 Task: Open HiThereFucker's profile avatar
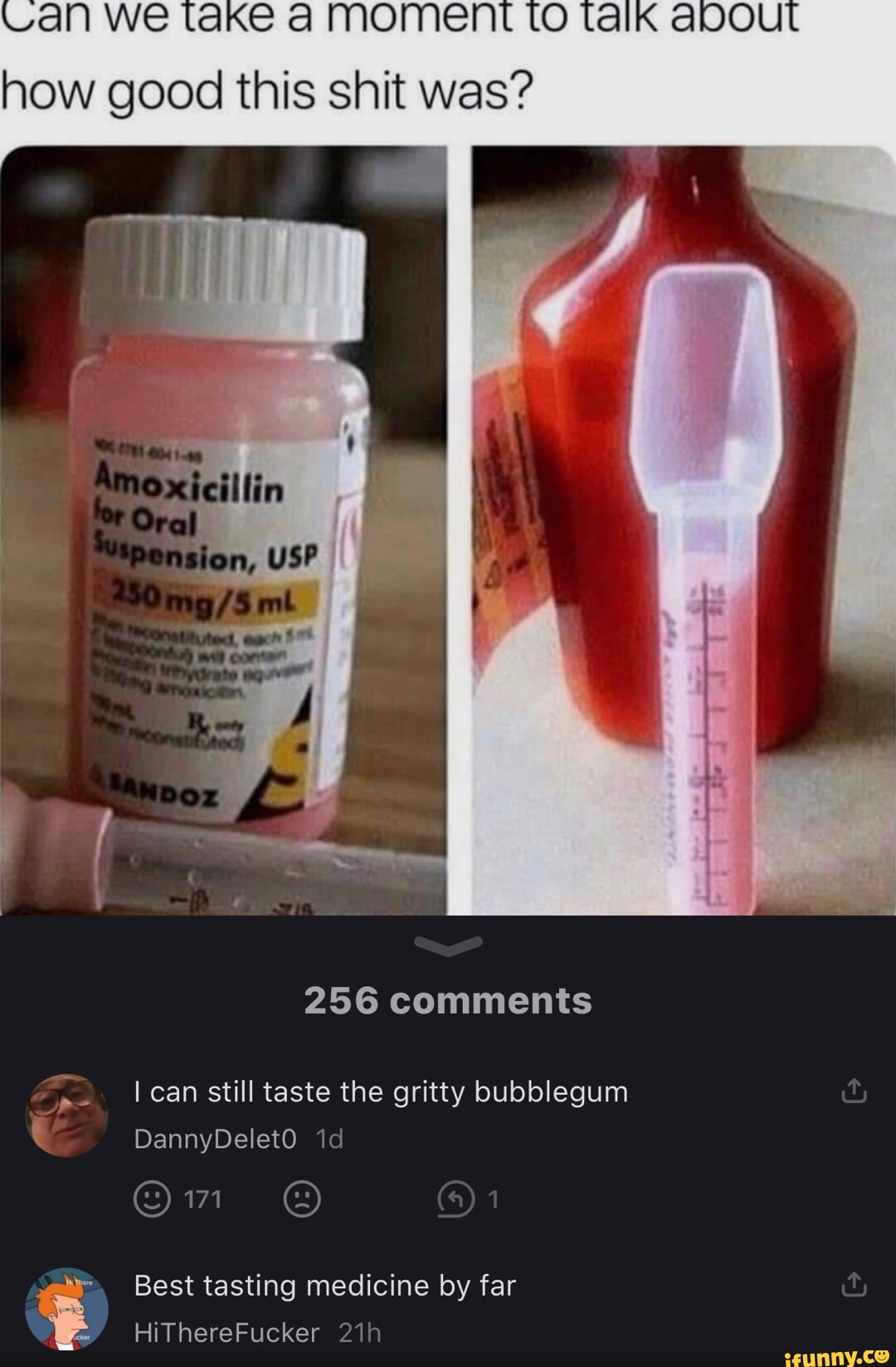pos(66,1309)
